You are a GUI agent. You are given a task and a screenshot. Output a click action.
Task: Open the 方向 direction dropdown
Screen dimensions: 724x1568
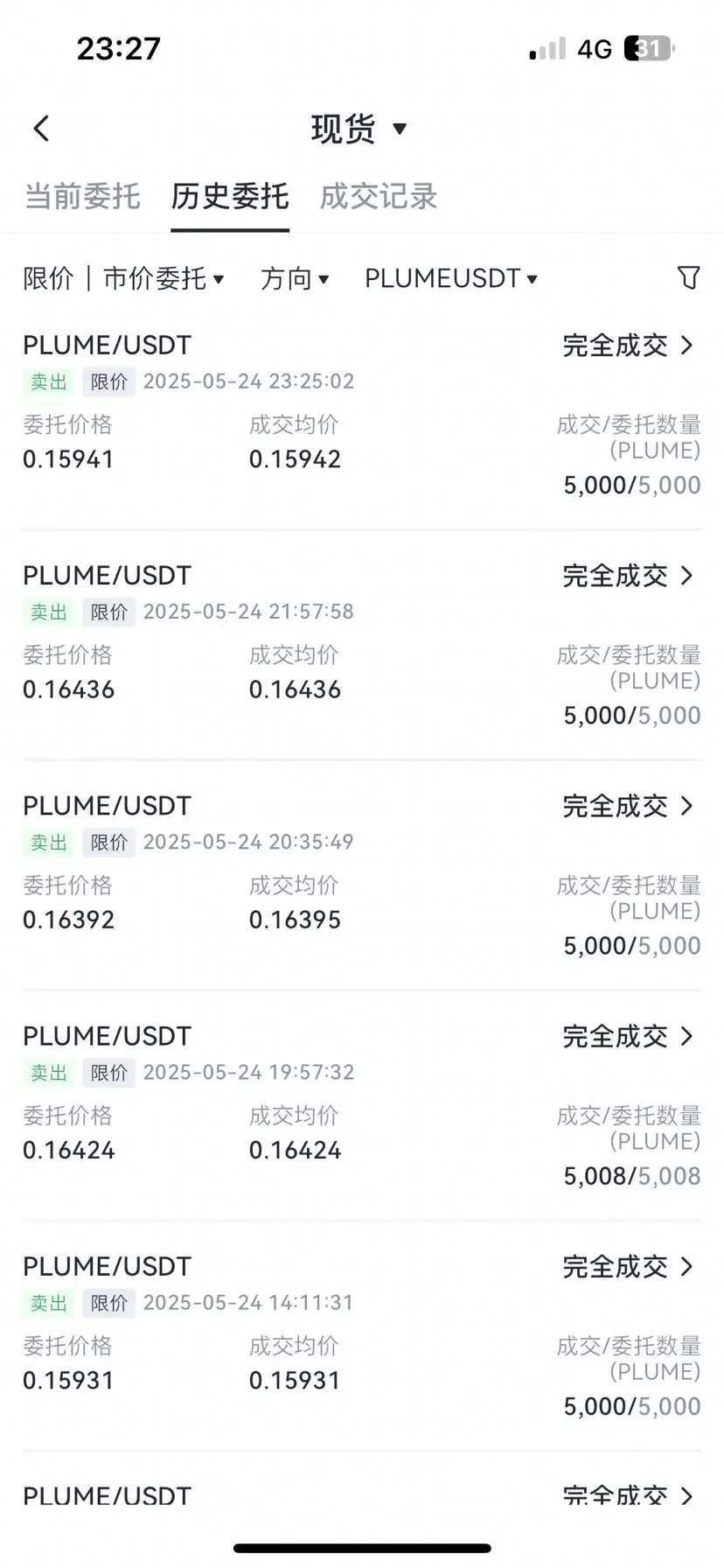pyautogui.click(x=295, y=278)
